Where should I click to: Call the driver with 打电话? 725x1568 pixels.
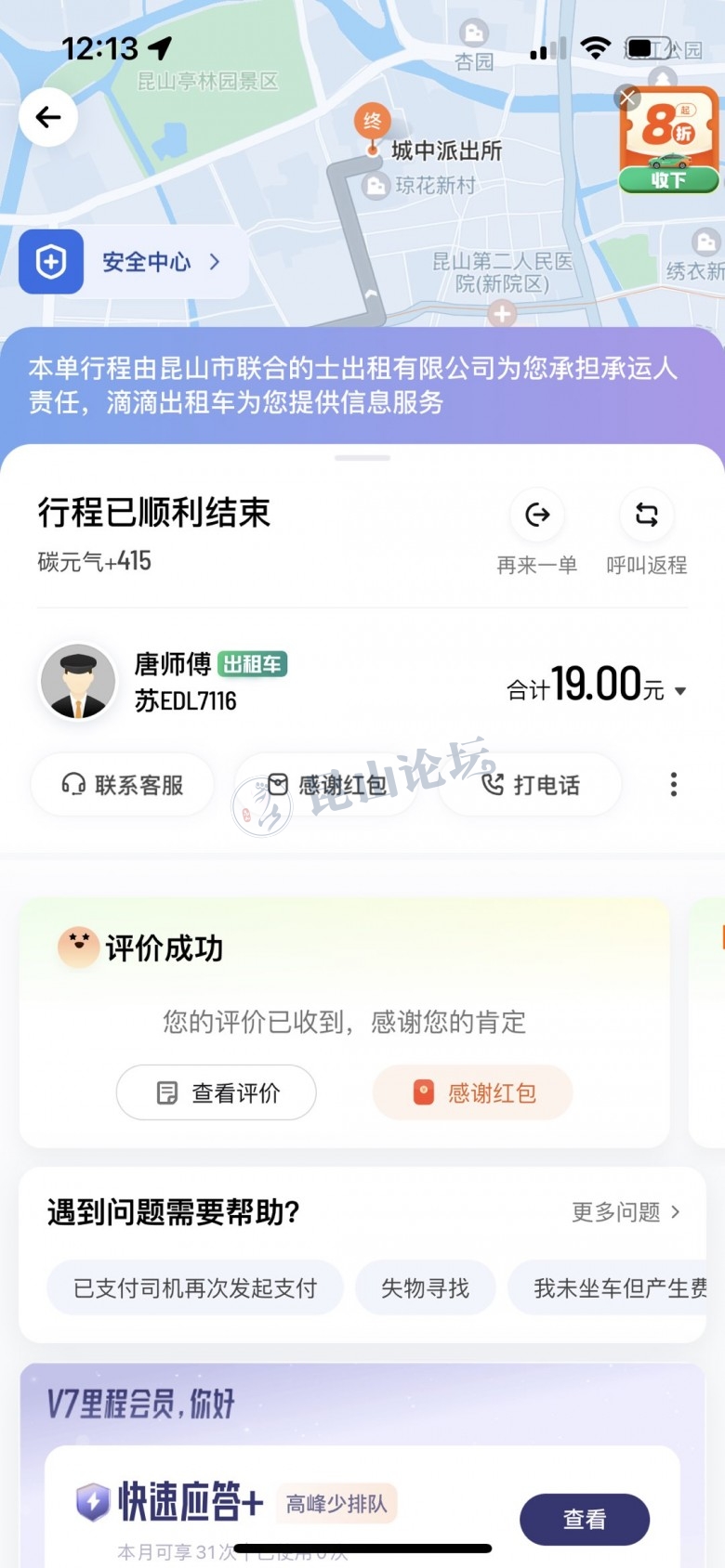530,785
